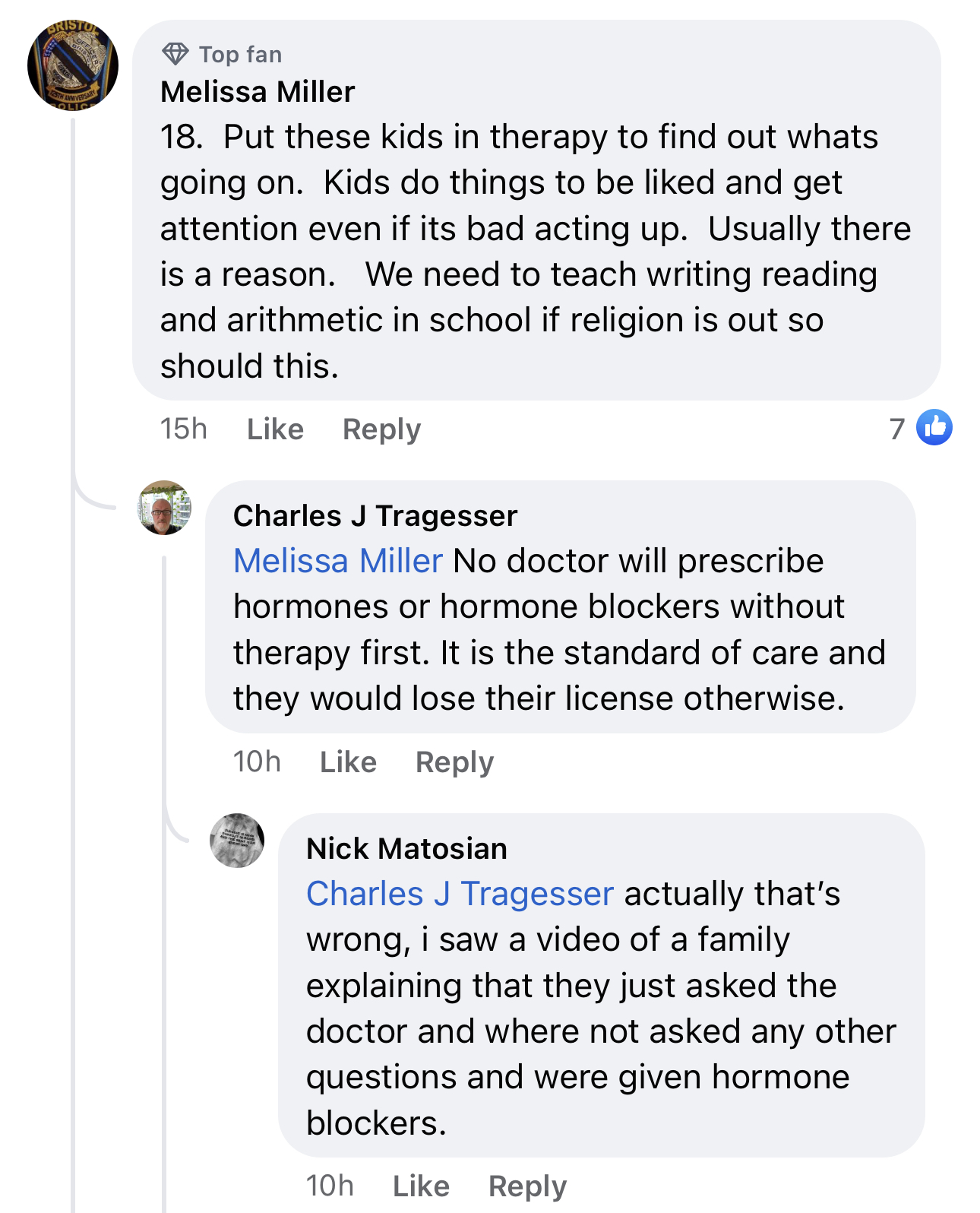Viewport: 980px width, 1213px height.
Task: Tap the blue Melissa Miller mention
Action: tap(338, 561)
